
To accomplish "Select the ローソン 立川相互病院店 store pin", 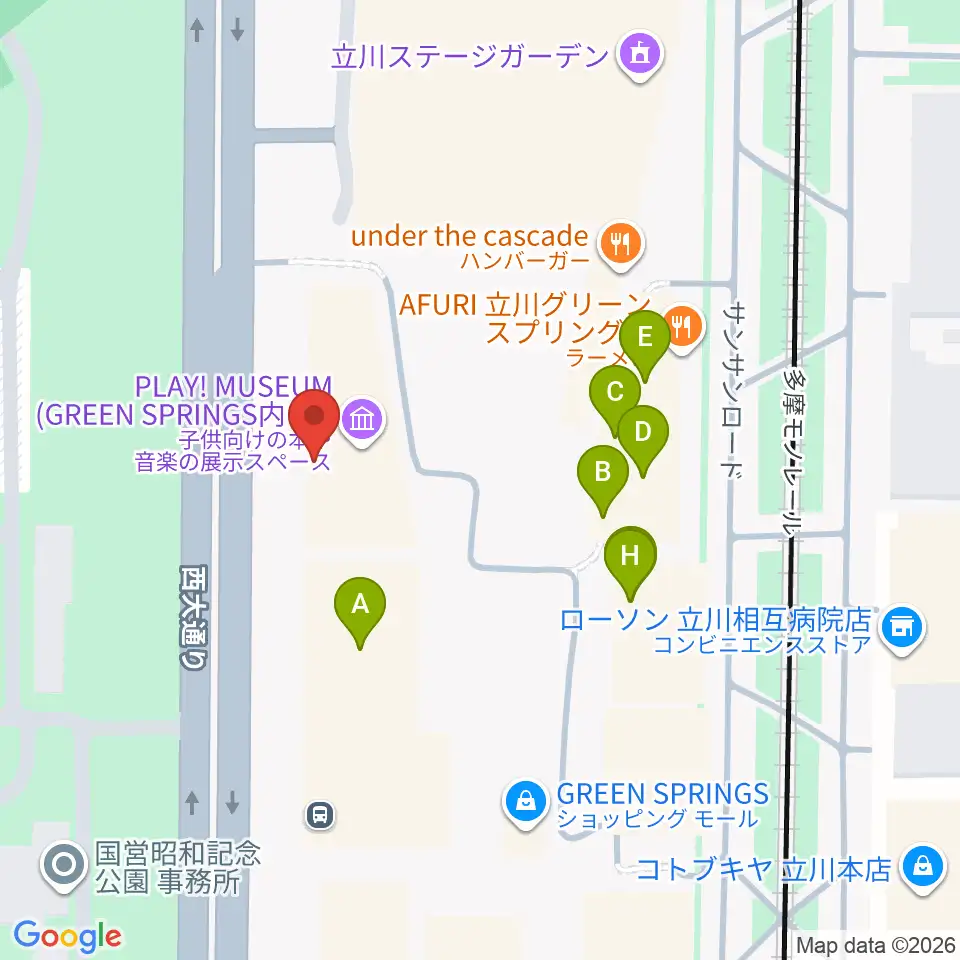I will 902,630.
